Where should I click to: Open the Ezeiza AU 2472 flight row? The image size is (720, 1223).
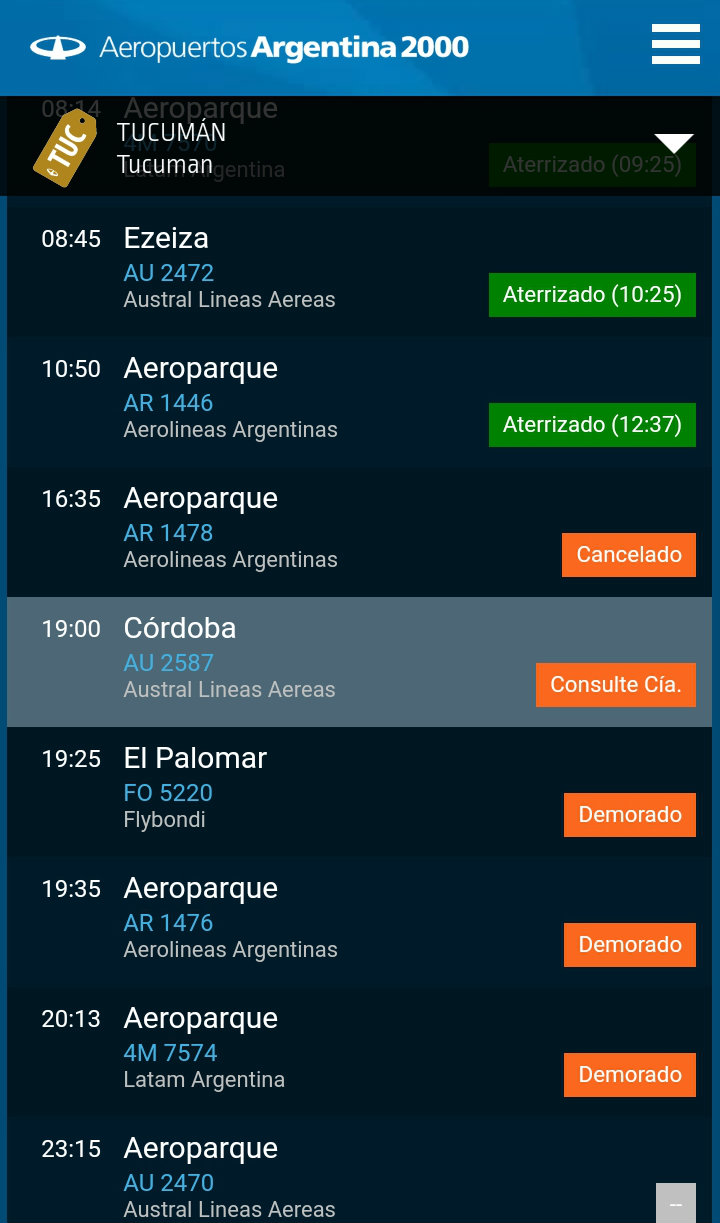tap(359, 271)
